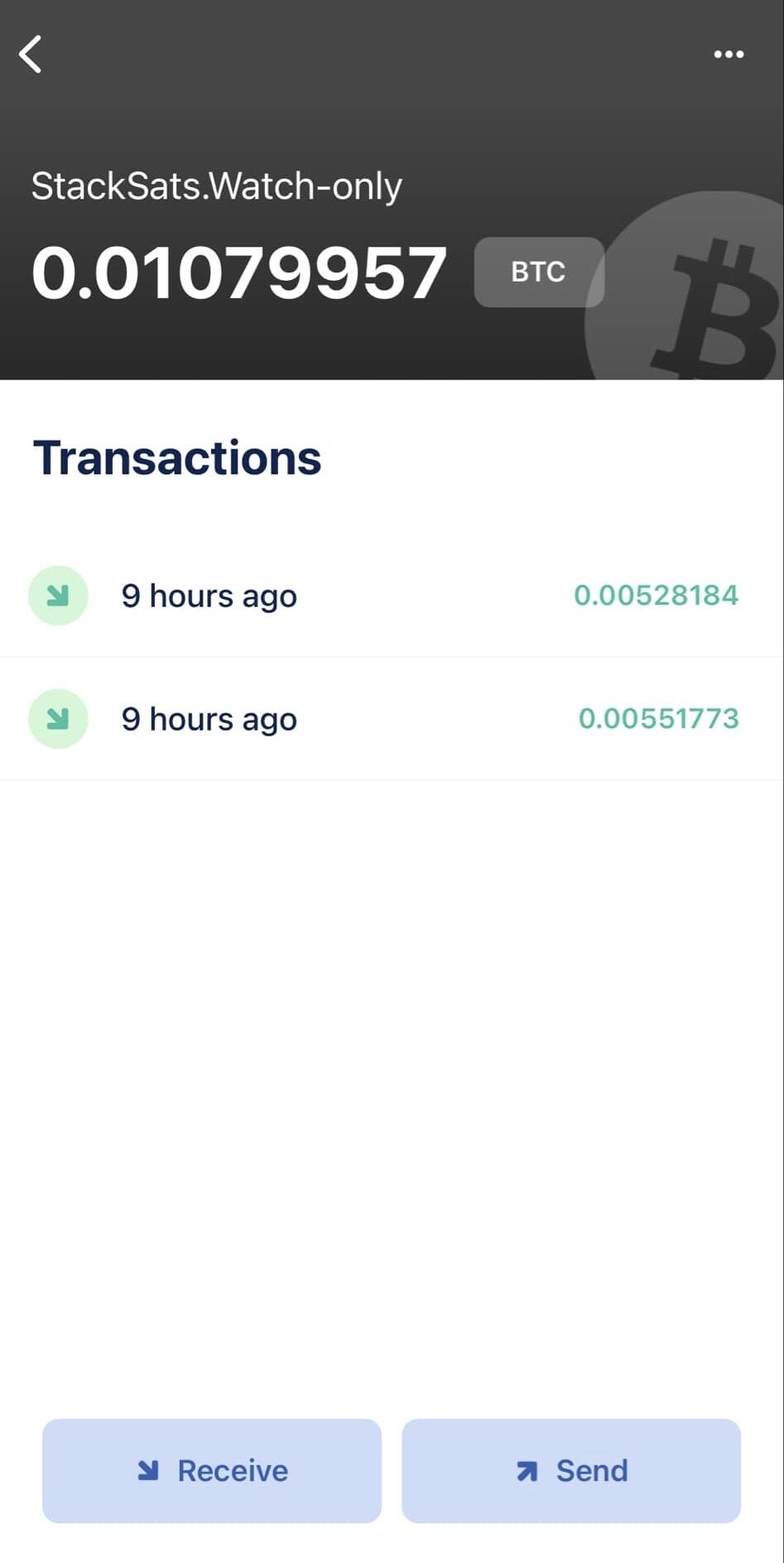
Task: Toggle the BTC unit button
Action: click(539, 272)
